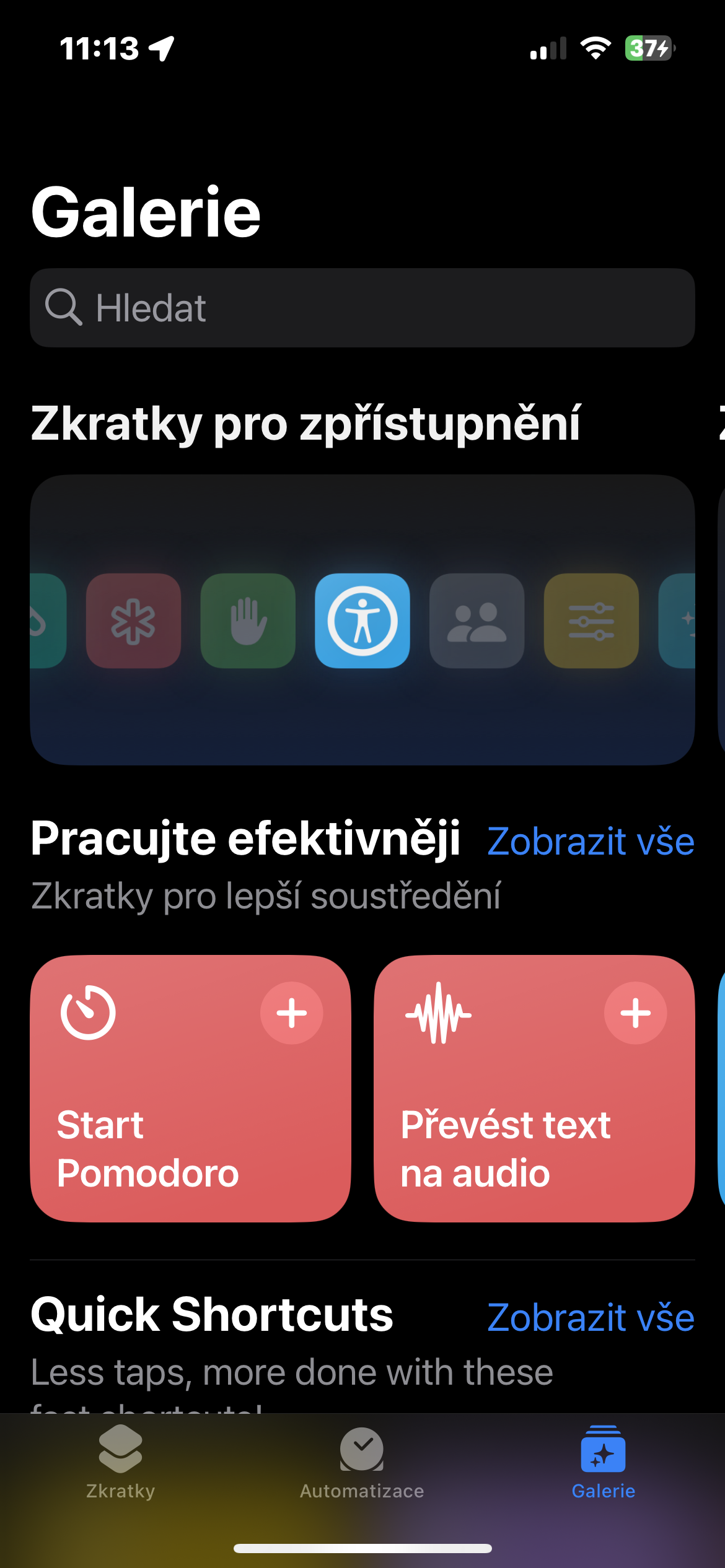Switch to the Zkratky tab
Screen dimensions: 725x1568
[x=120, y=1464]
